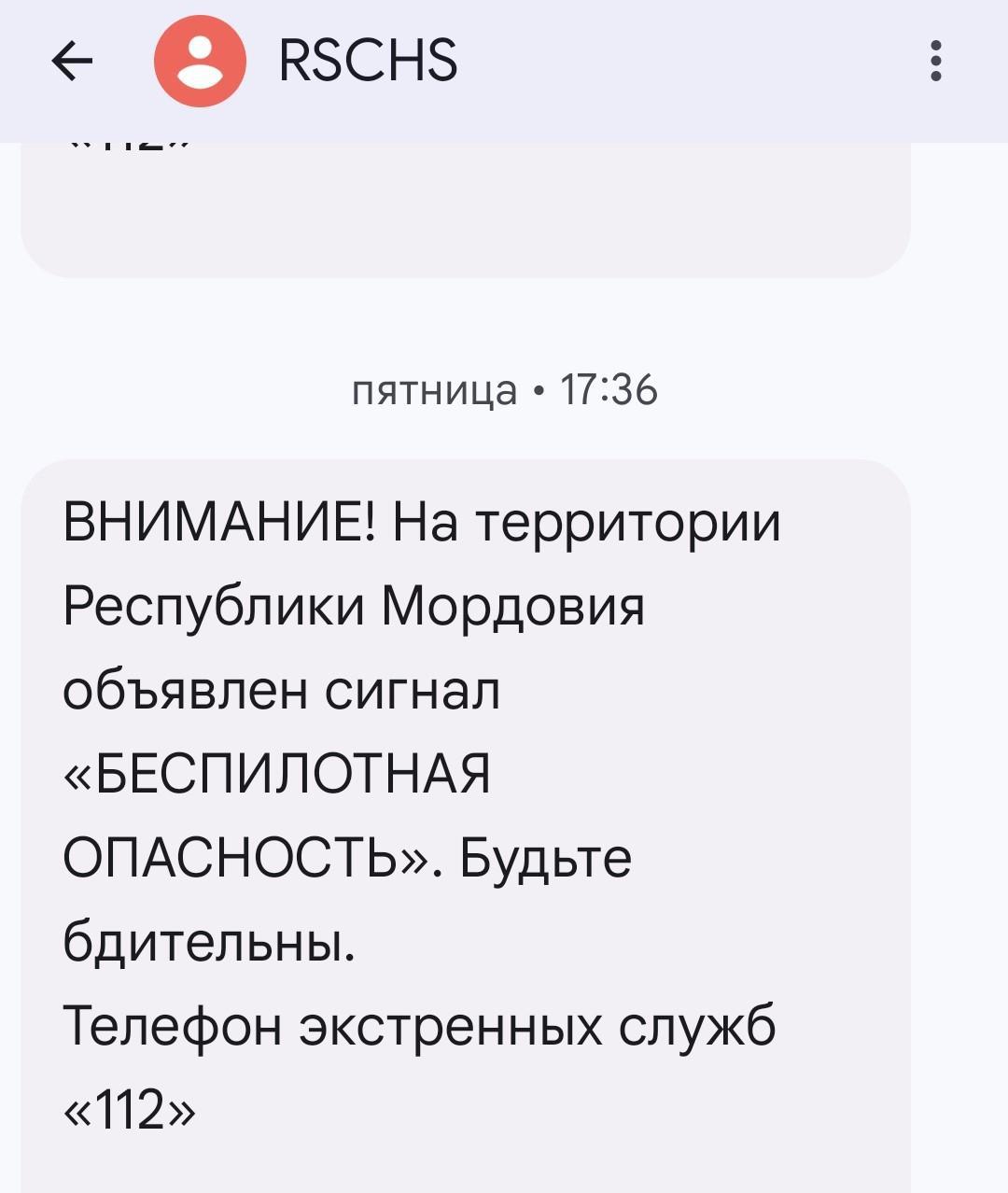Open RSCHS contact avatar details
Screen dimensions: 1008x1193
pos(200,62)
